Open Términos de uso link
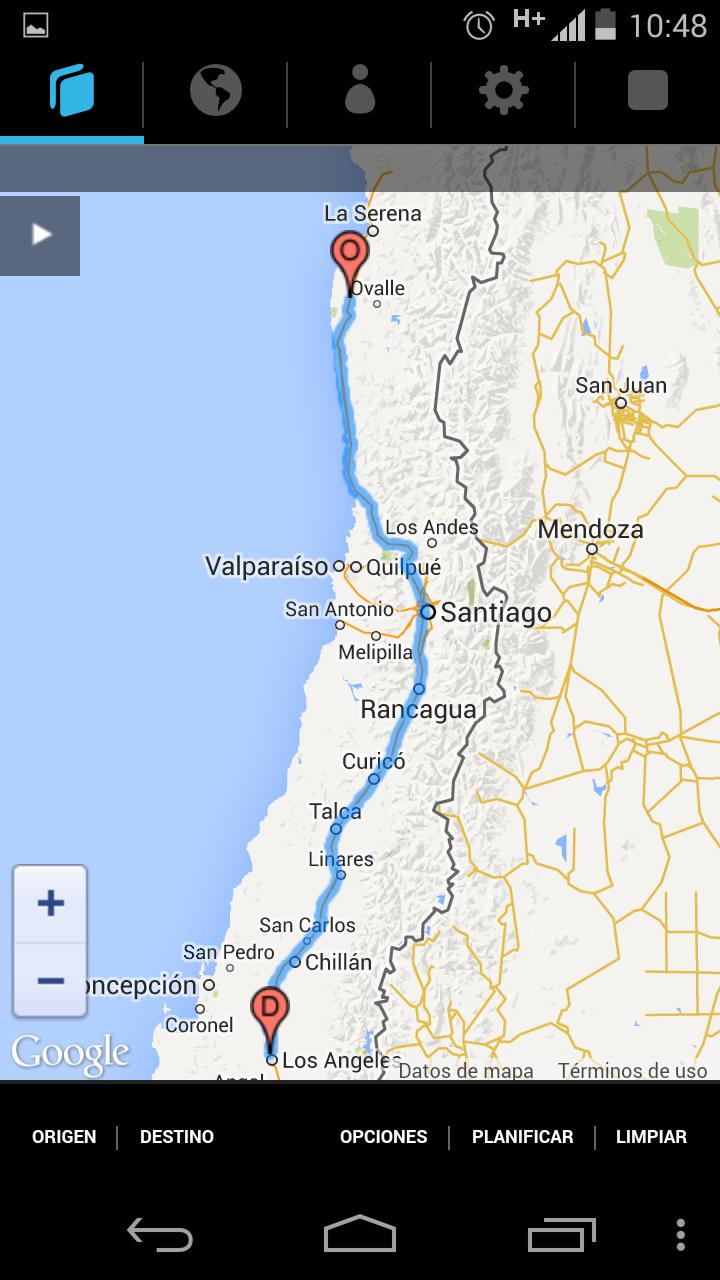The height and width of the screenshot is (1280, 720). click(632, 1071)
